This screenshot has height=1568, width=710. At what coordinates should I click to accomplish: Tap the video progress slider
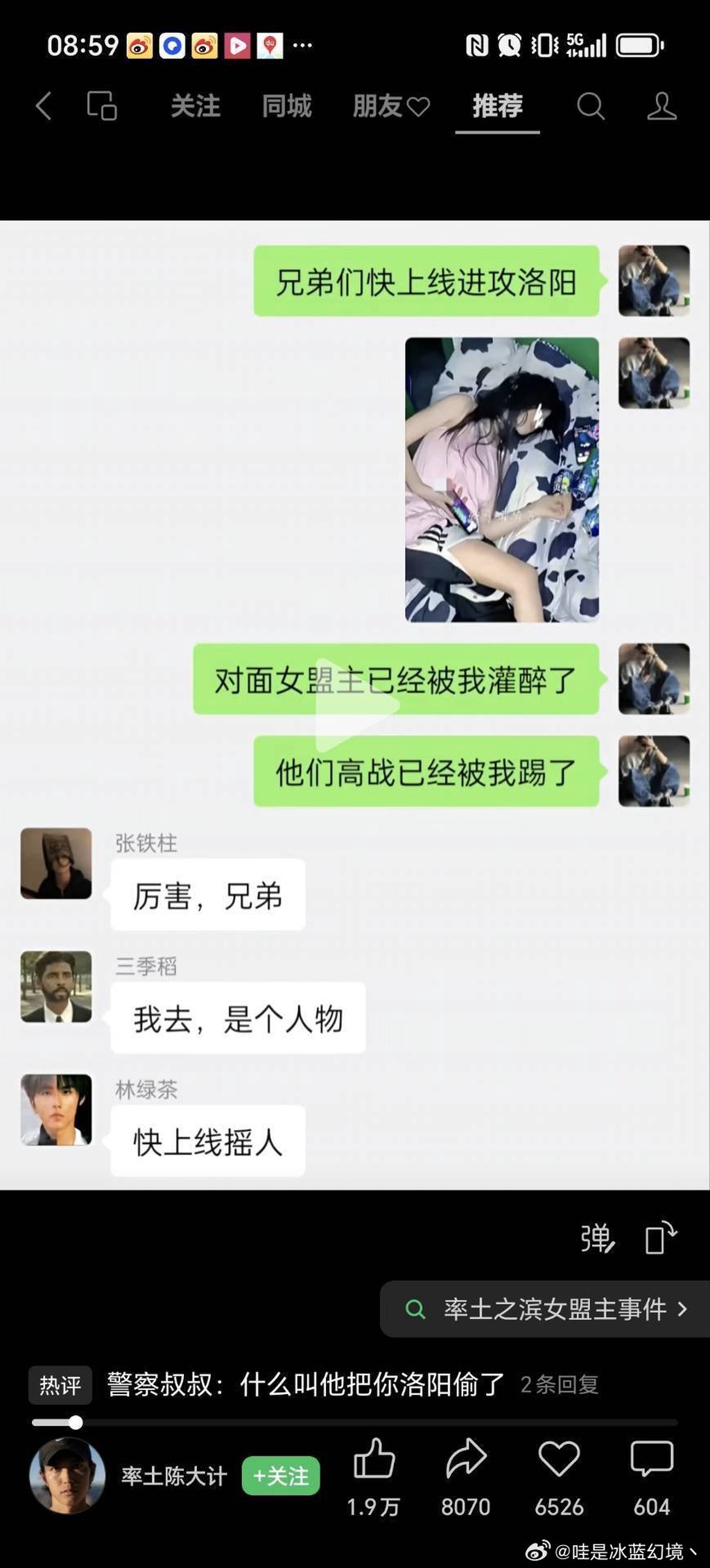click(x=354, y=1422)
